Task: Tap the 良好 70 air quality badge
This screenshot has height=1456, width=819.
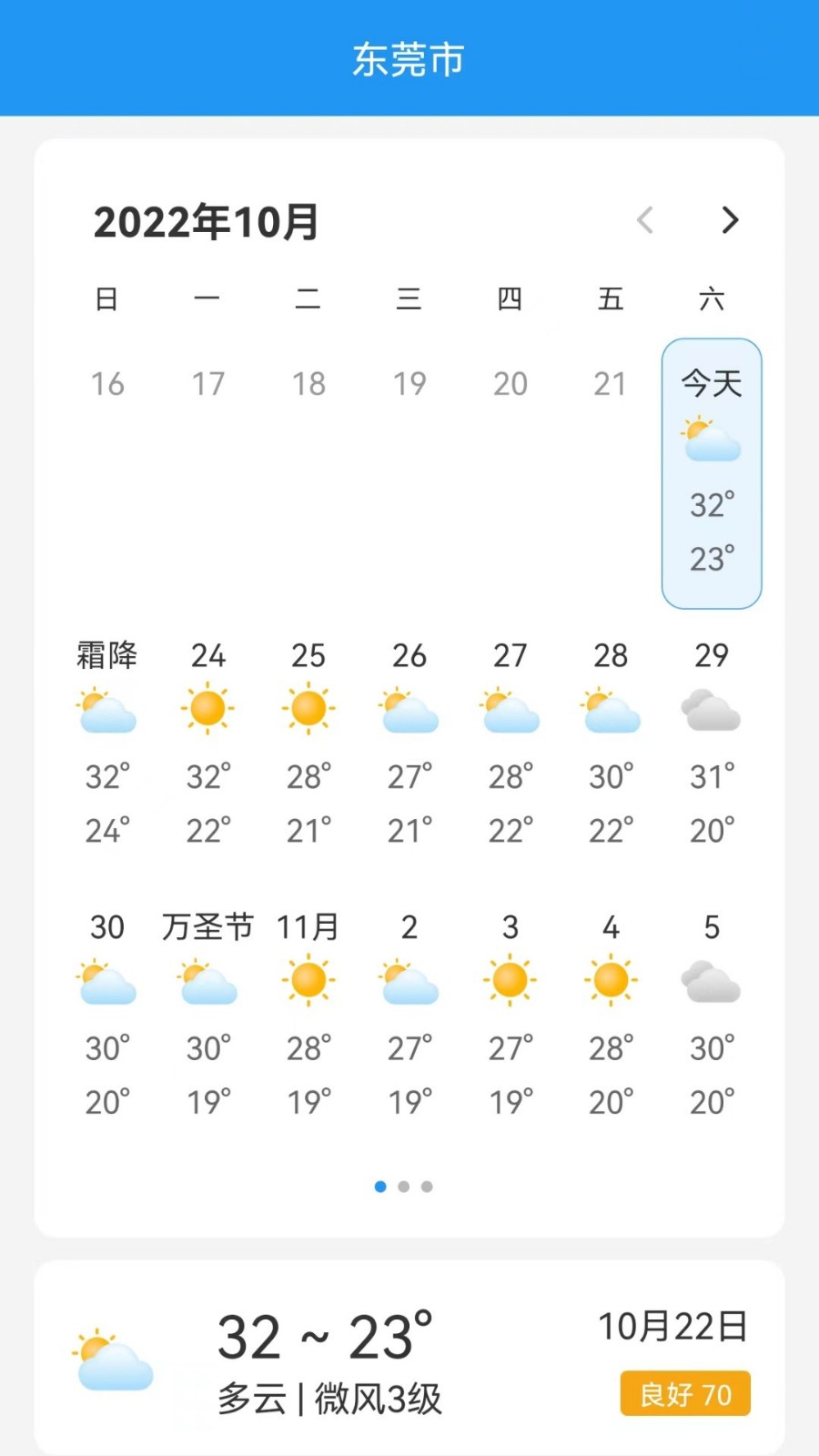Action: 685,1393
